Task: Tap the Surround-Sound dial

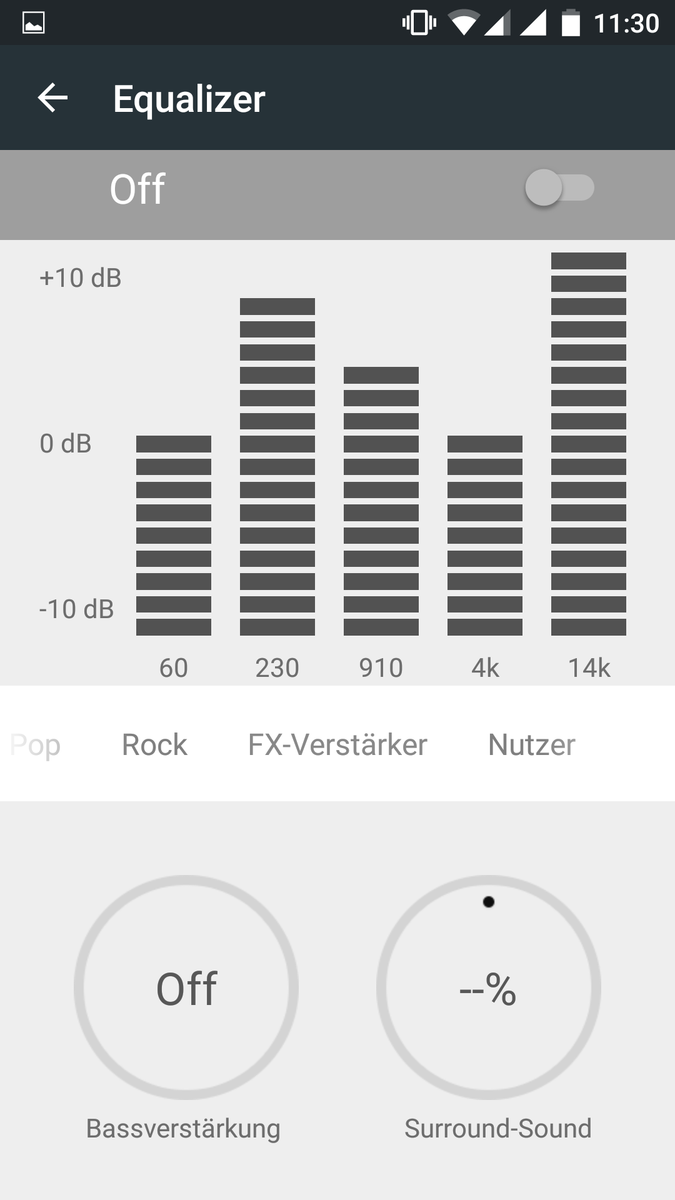Action: (x=488, y=988)
